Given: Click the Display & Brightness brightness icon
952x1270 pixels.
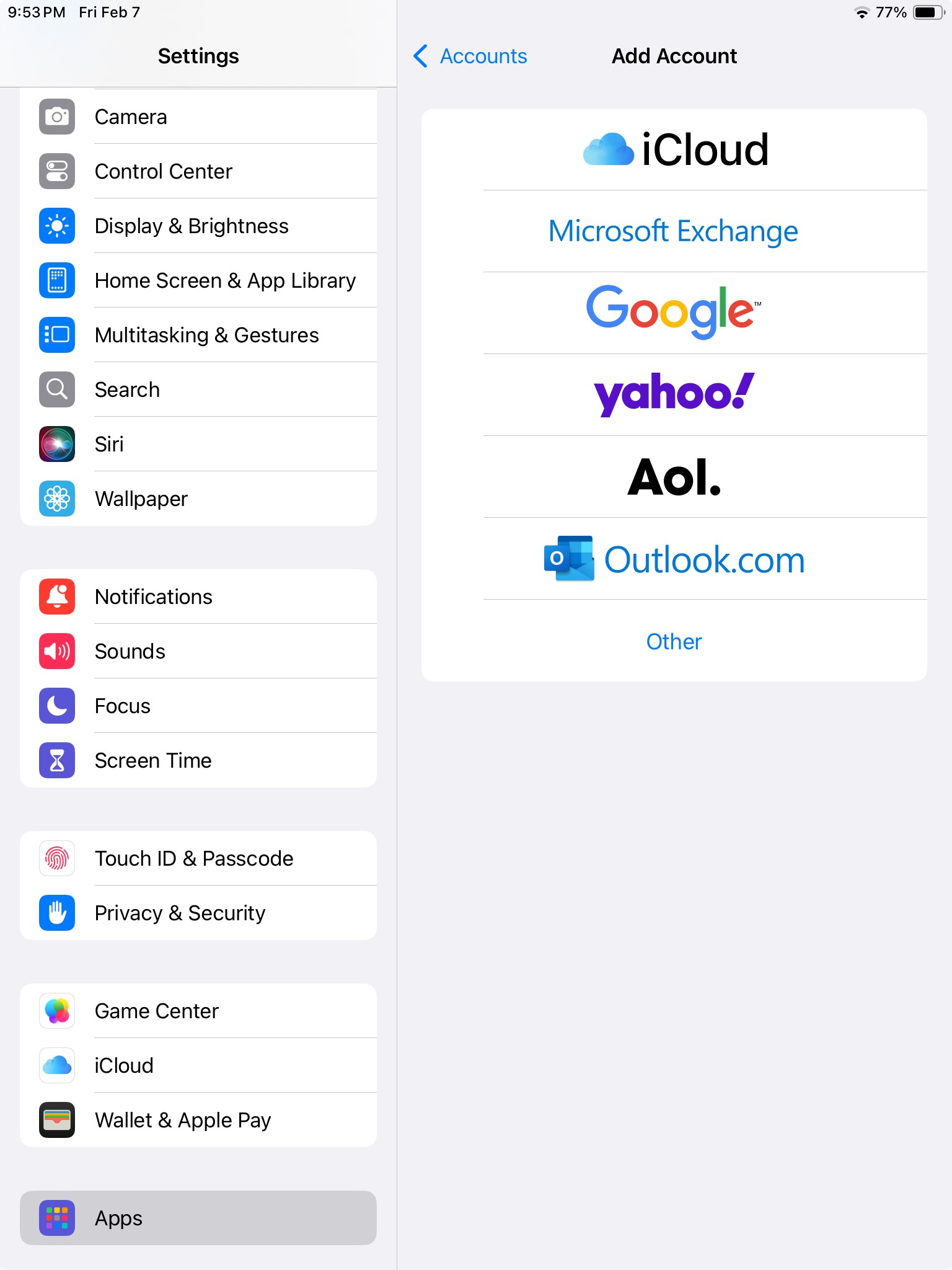Looking at the screenshot, I should (x=56, y=226).
